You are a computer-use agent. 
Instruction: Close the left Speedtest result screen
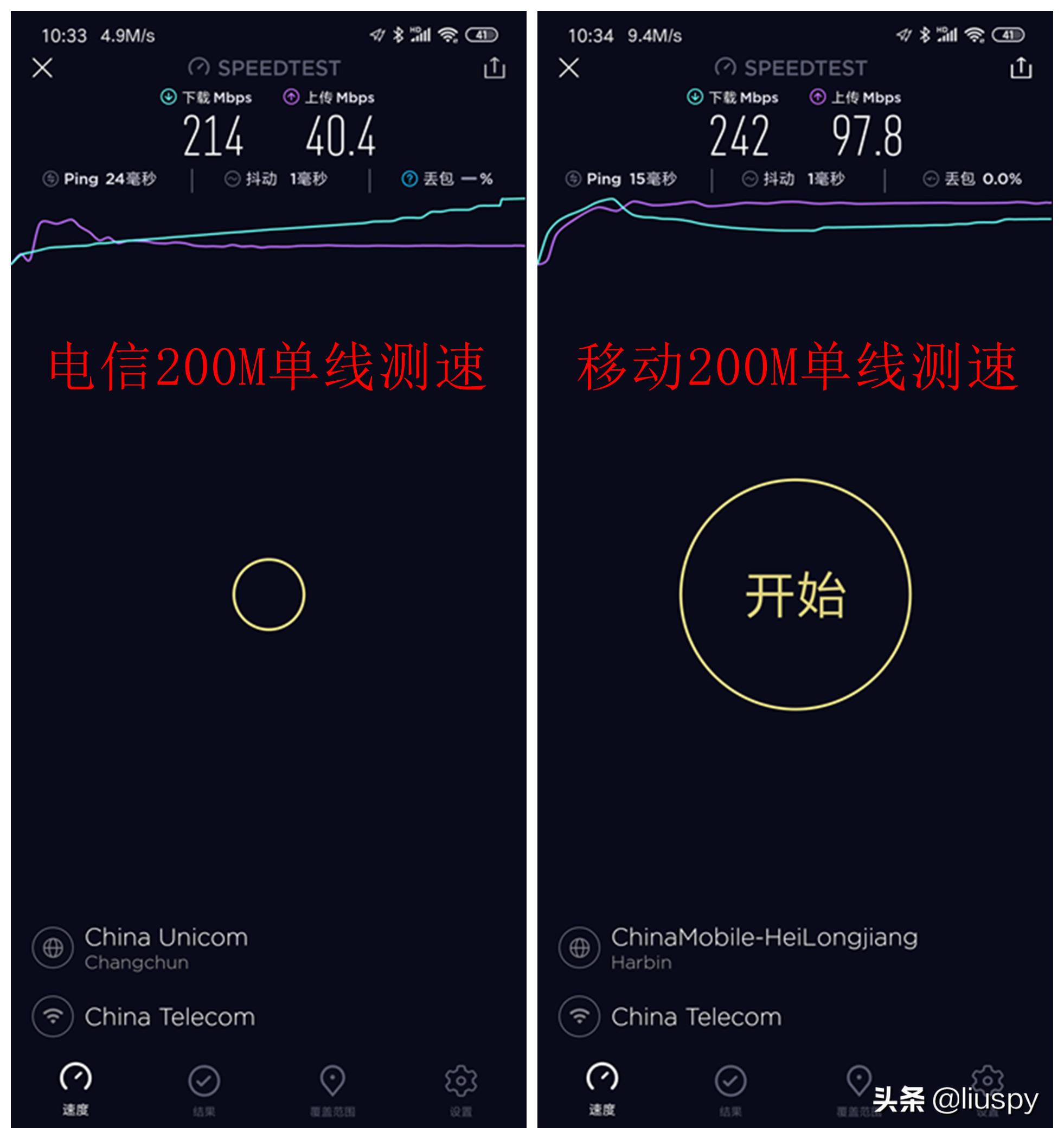pos(42,68)
